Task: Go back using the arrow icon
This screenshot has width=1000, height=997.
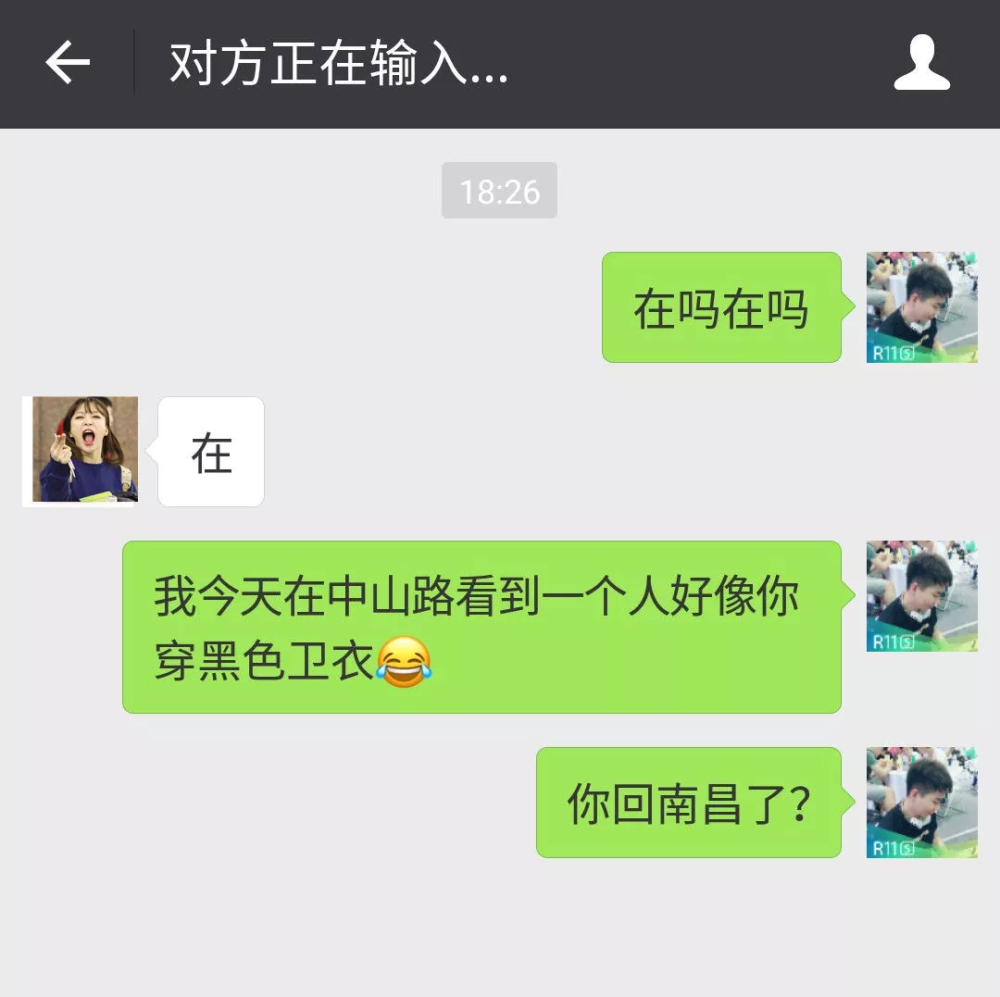Action: [x=67, y=64]
